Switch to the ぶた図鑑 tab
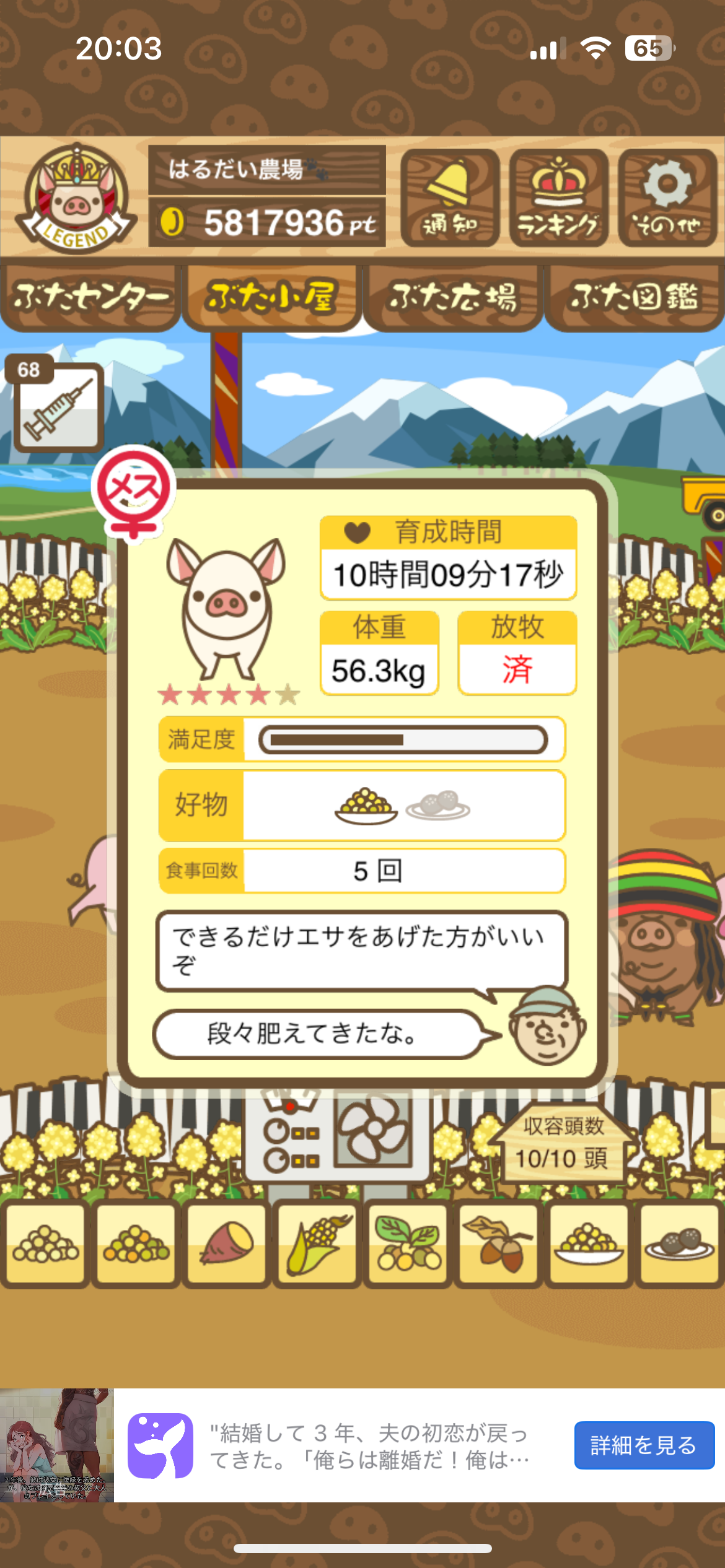 click(634, 297)
